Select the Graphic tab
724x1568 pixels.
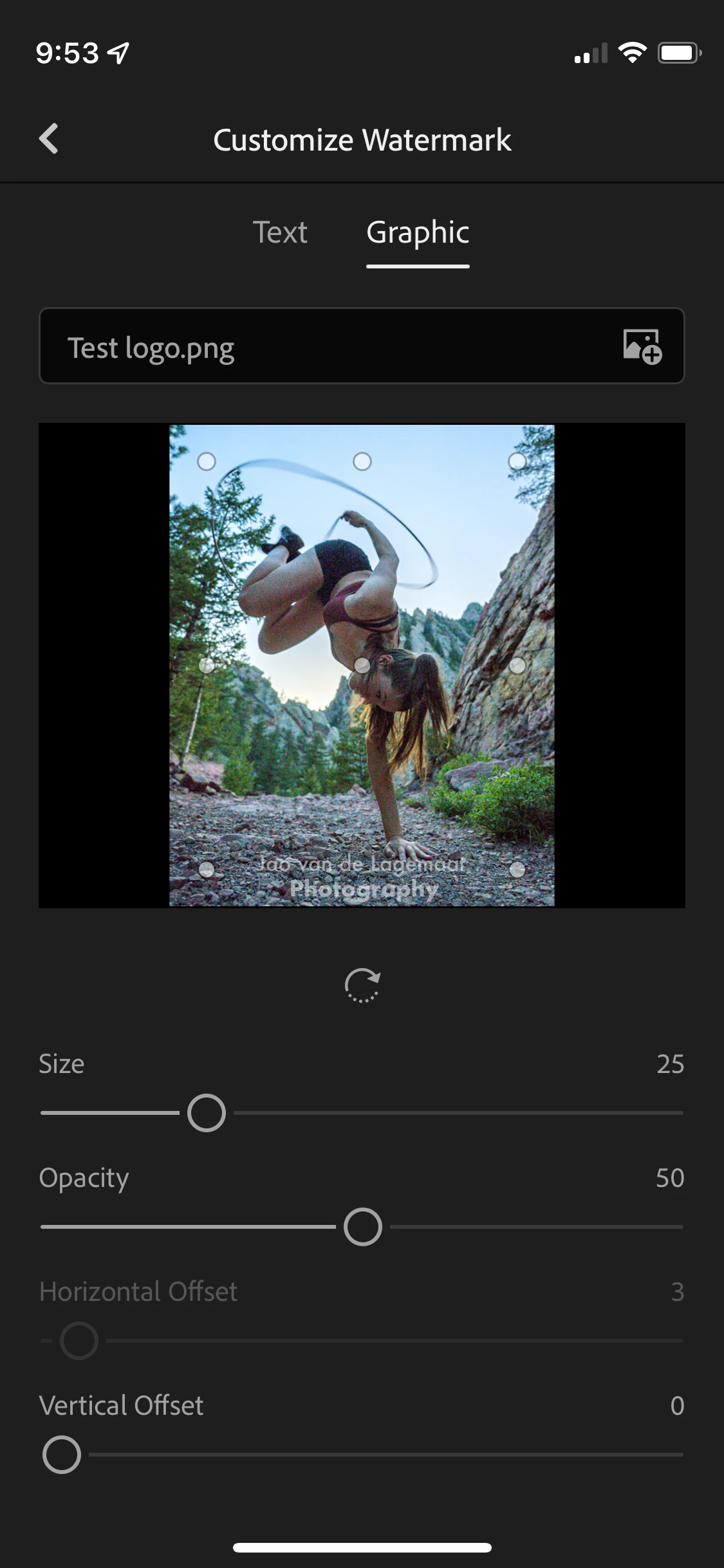pos(418,232)
